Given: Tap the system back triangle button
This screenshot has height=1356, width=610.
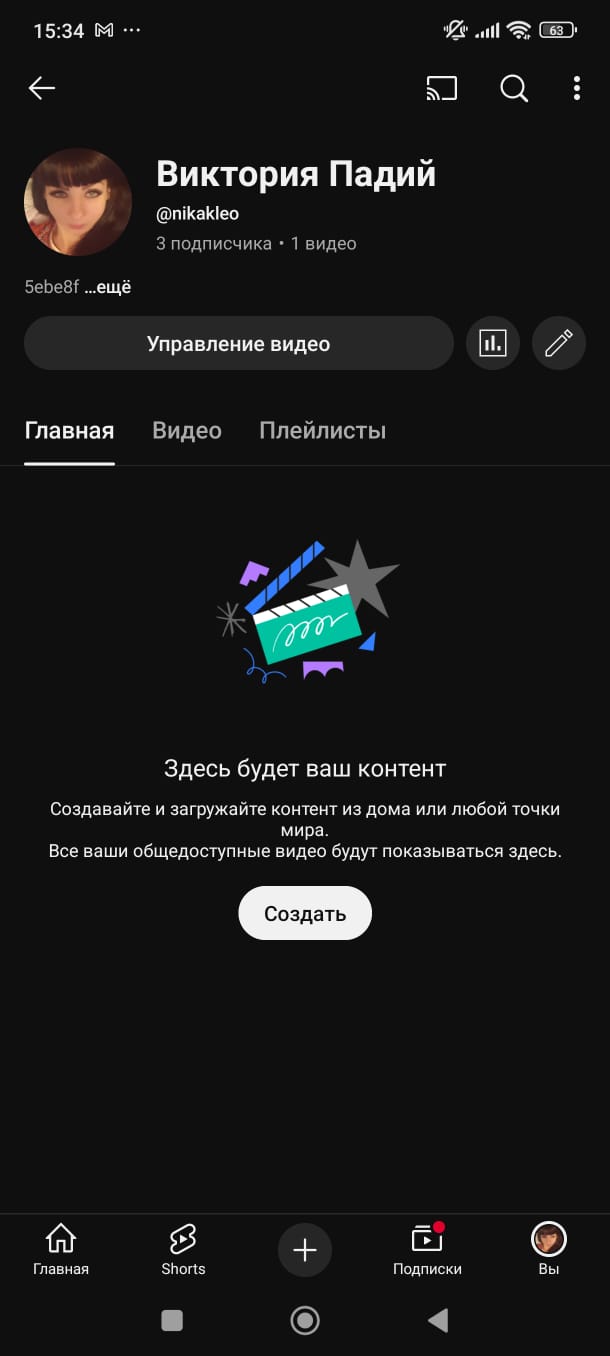Looking at the screenshot, I should [438, 1321].
